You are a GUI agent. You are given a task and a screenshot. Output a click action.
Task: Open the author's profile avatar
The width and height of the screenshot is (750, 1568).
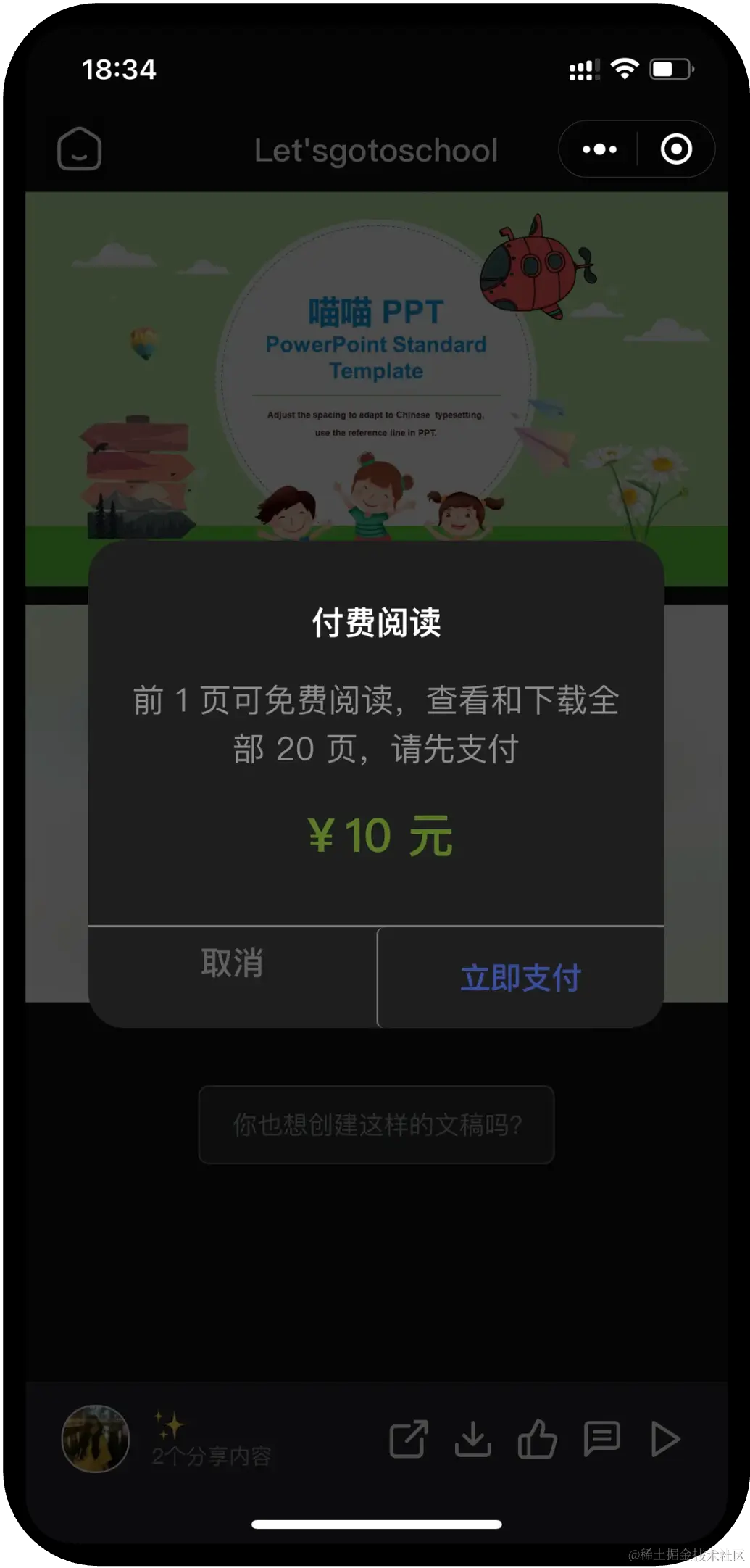(x=96, y=1438)
